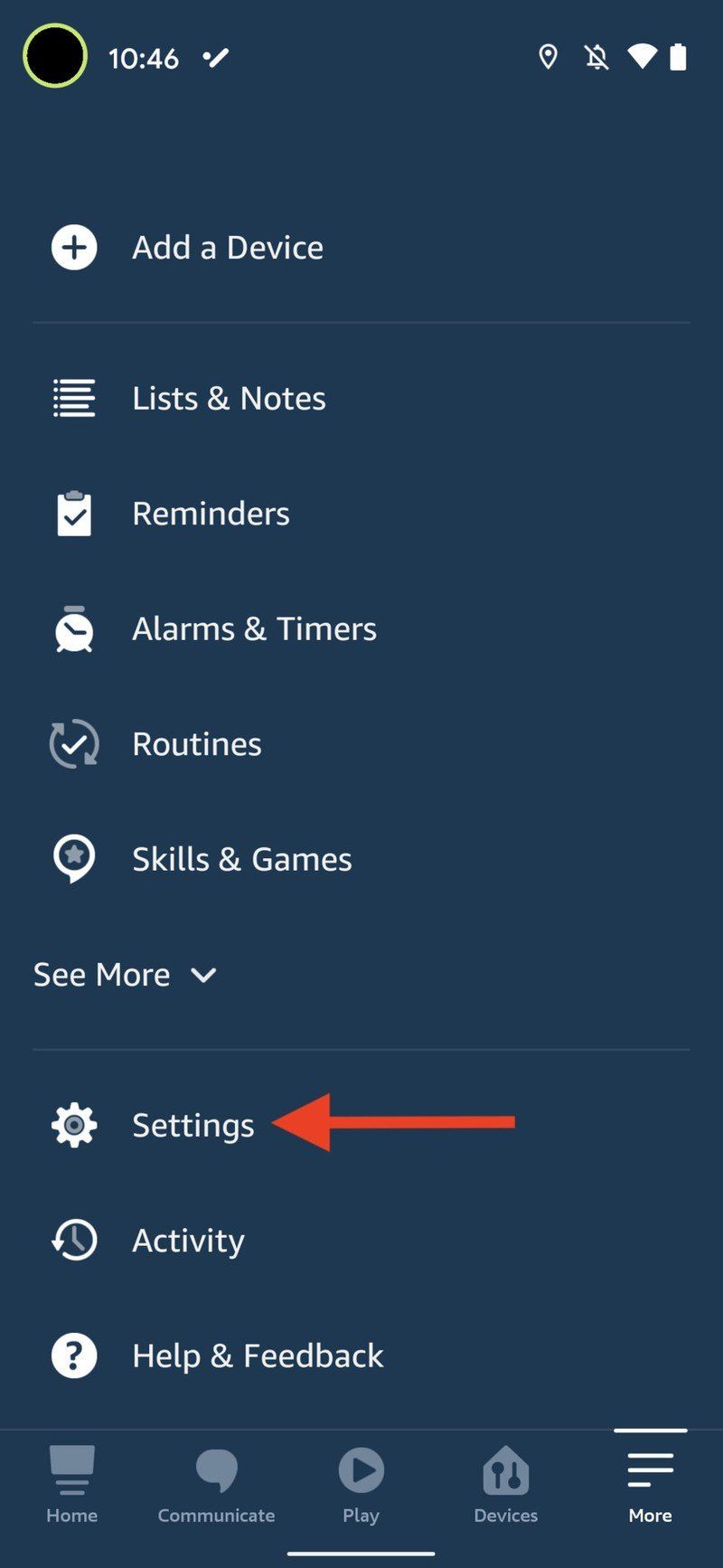View Activity history

[187, 1241]
